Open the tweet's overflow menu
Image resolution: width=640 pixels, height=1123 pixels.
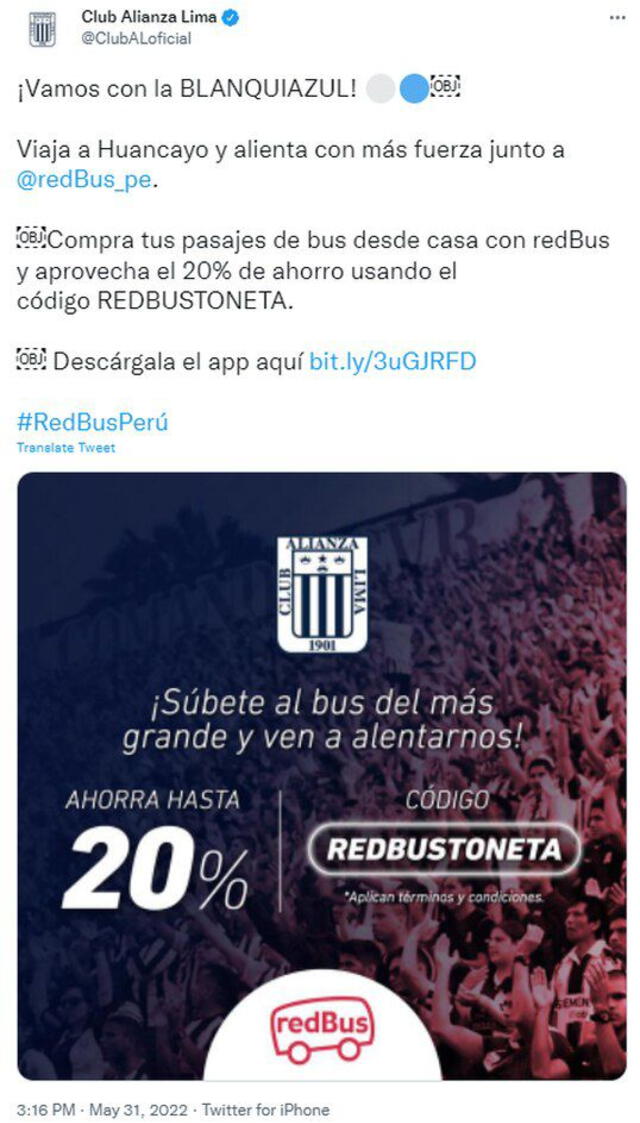tap(618, 19)
